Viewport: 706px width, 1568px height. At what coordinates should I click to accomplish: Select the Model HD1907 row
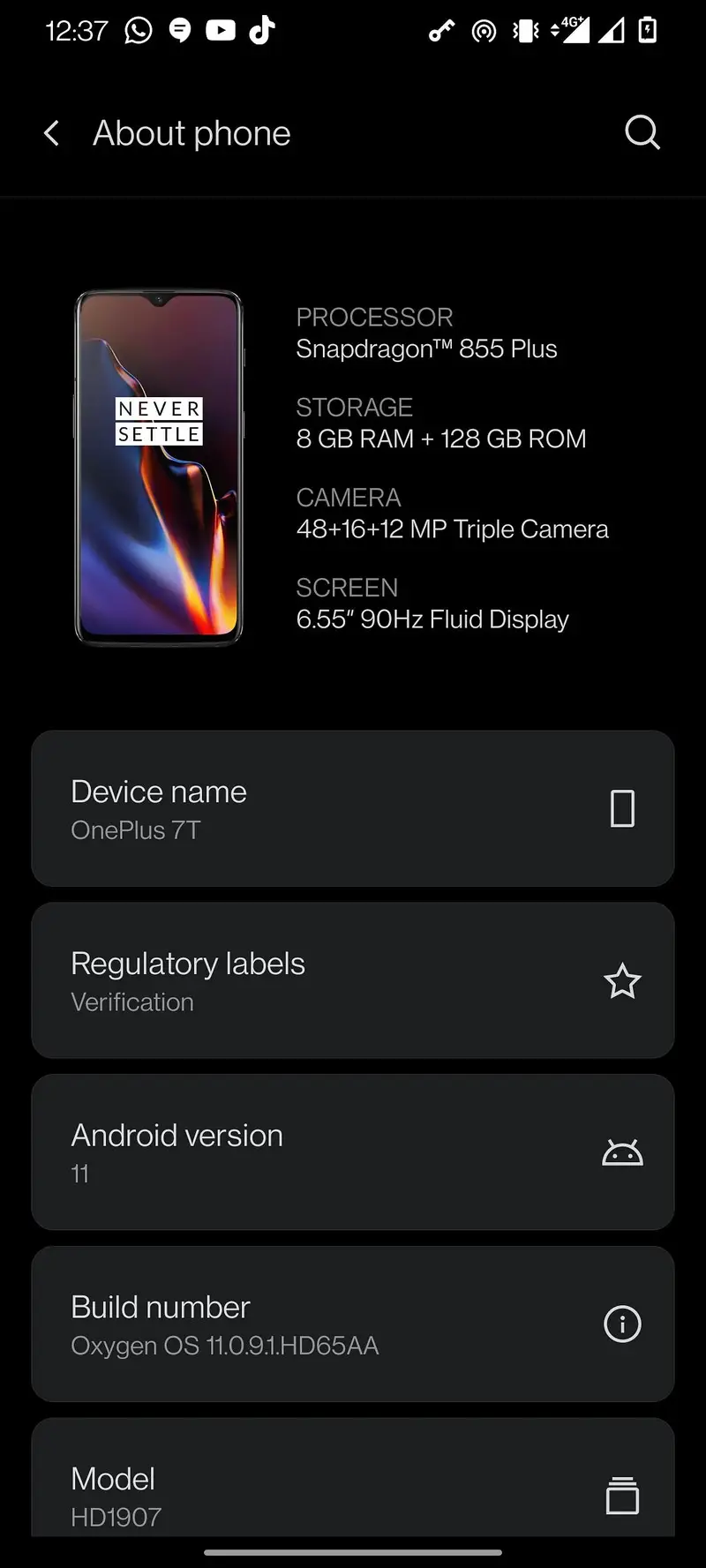click(353, 1491)
